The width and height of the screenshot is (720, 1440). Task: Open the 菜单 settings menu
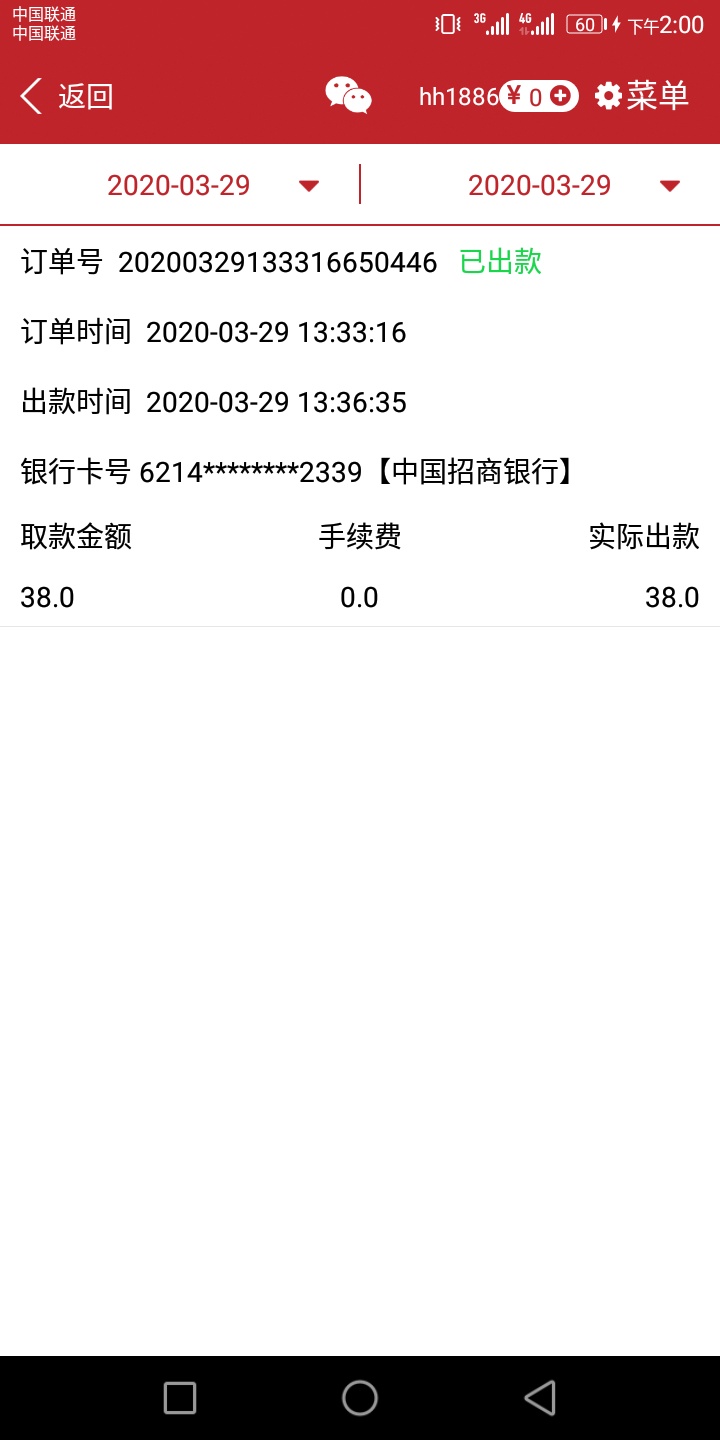point(642,96)
